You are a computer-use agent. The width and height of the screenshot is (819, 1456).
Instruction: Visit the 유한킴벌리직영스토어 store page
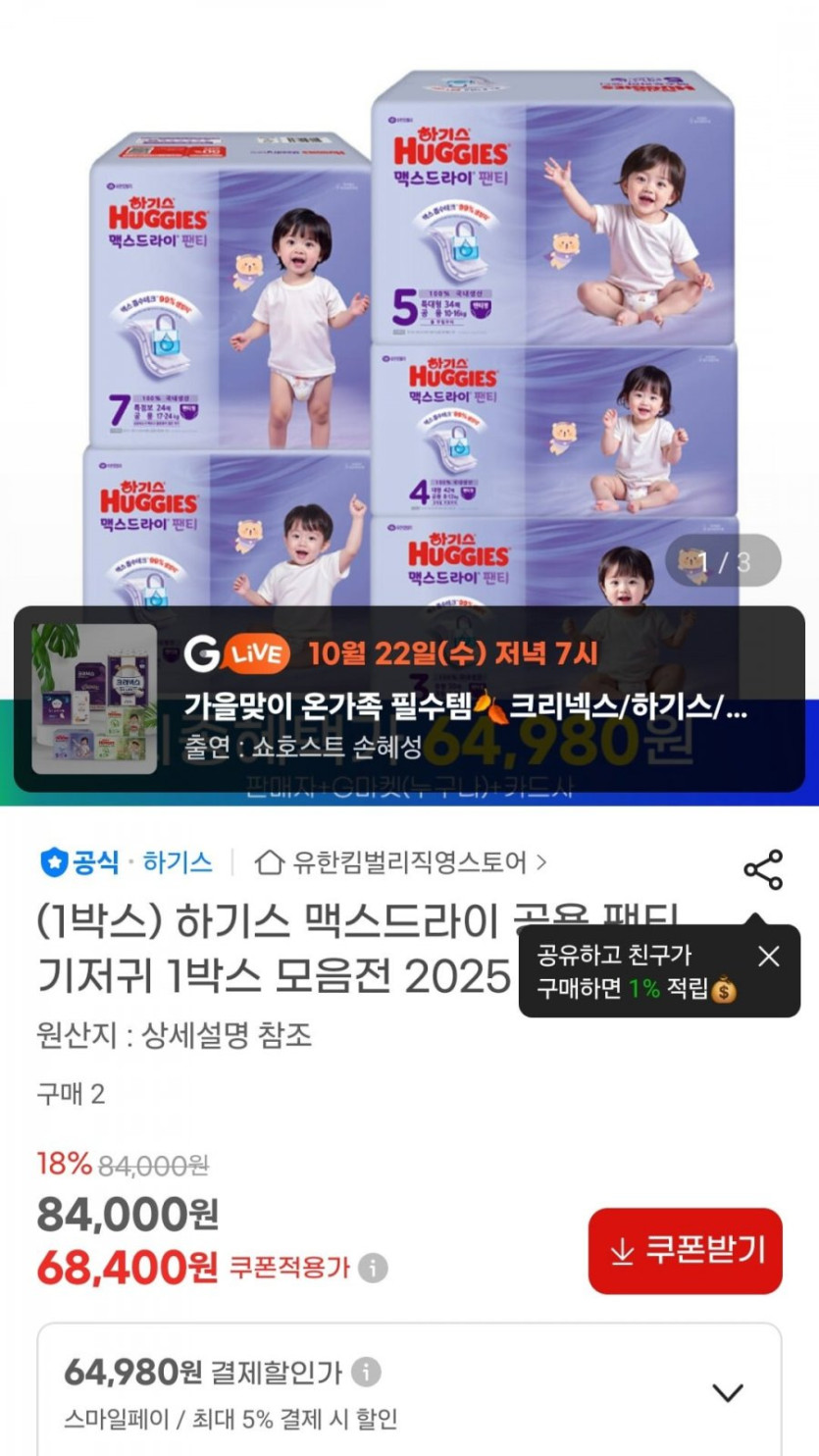pos(400,862)
